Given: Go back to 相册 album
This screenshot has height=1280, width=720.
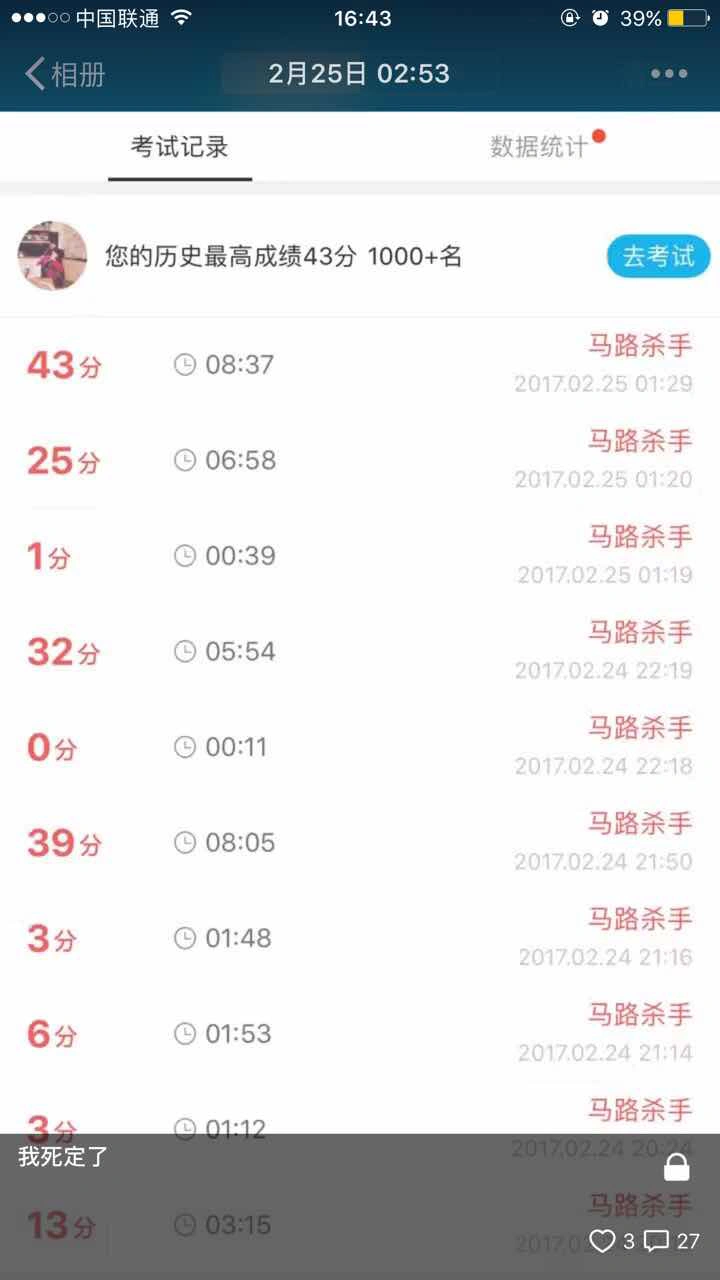Looking at the screenshot, I should [x=65, y=74].
